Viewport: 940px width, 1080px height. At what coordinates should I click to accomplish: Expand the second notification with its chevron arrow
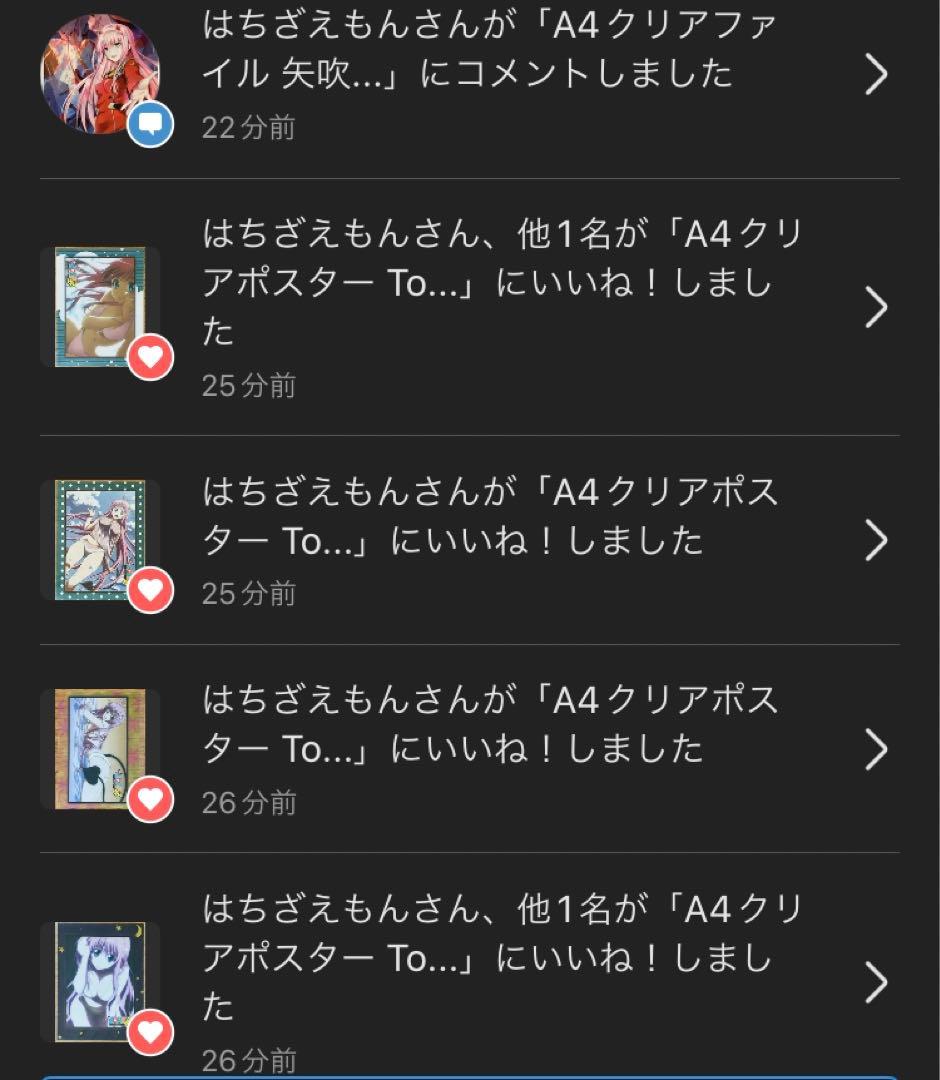[x=876, y=306]
